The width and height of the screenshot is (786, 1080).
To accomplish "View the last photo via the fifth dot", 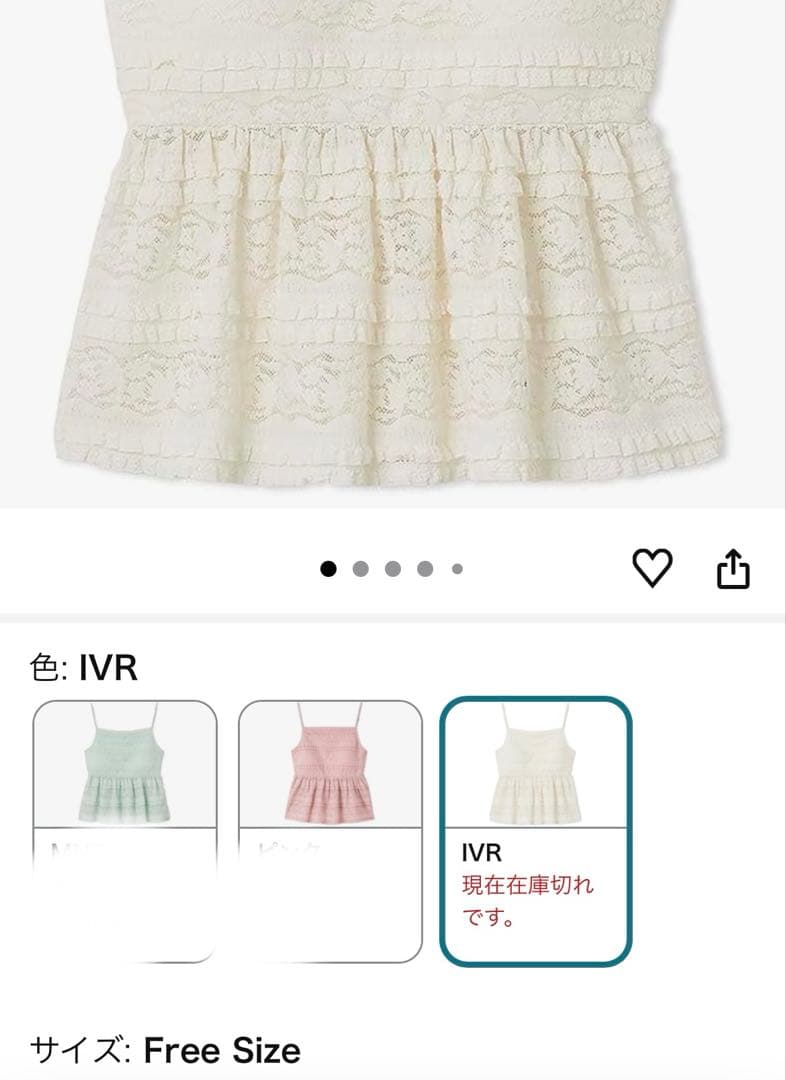I will 457,567.
